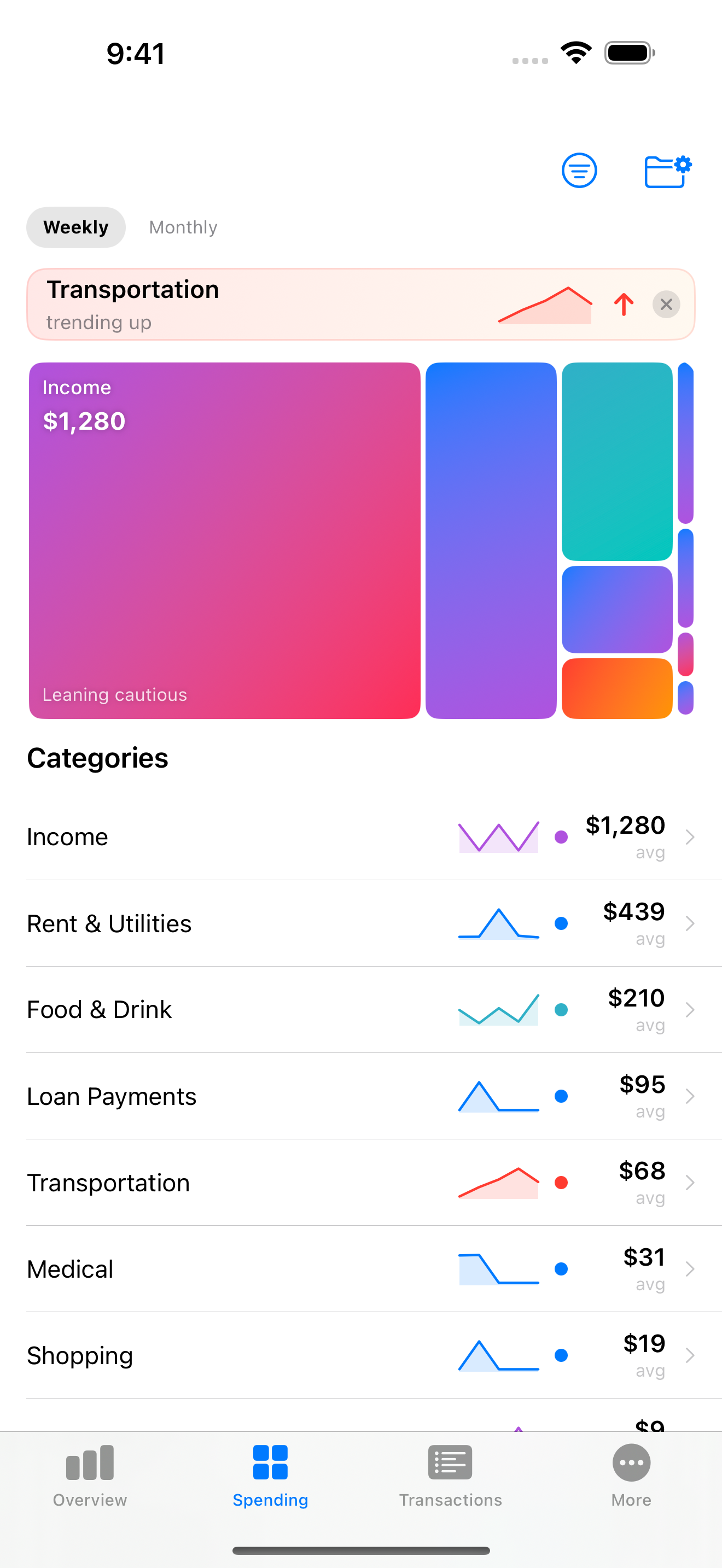Expand the Medical category details

pos(690,1268)
